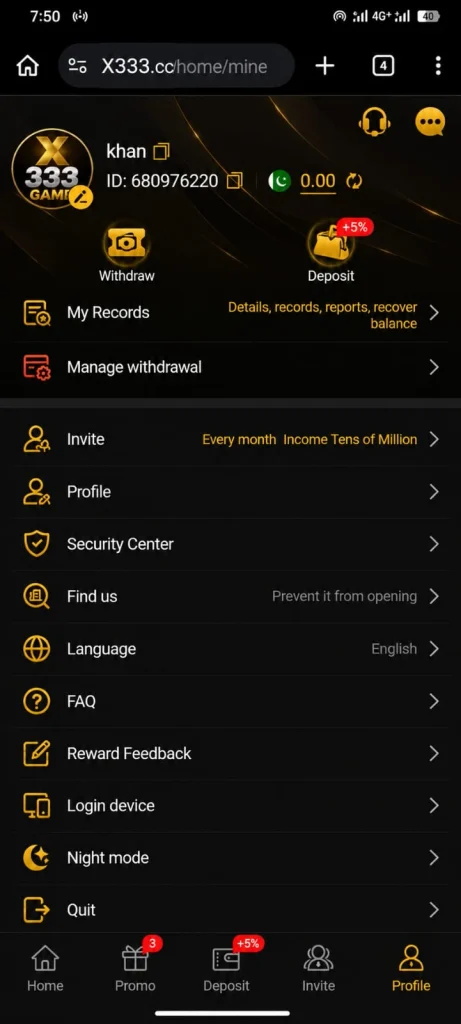The height and width of the screenshot is (1024, 461).
Task: Select Night mode
Action: click(230, 857)
